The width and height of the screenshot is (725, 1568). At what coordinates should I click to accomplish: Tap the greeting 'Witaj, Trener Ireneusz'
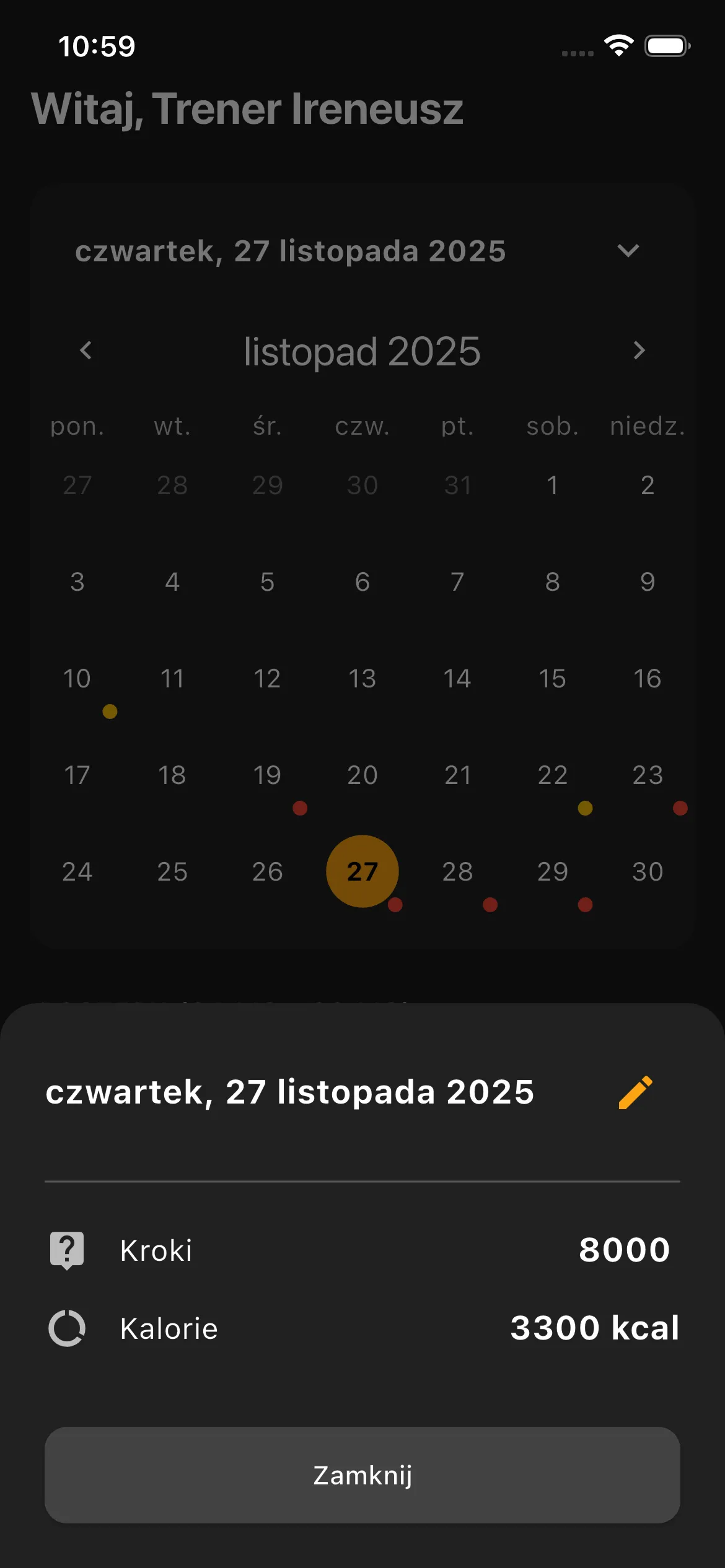[x=247, y=110]
